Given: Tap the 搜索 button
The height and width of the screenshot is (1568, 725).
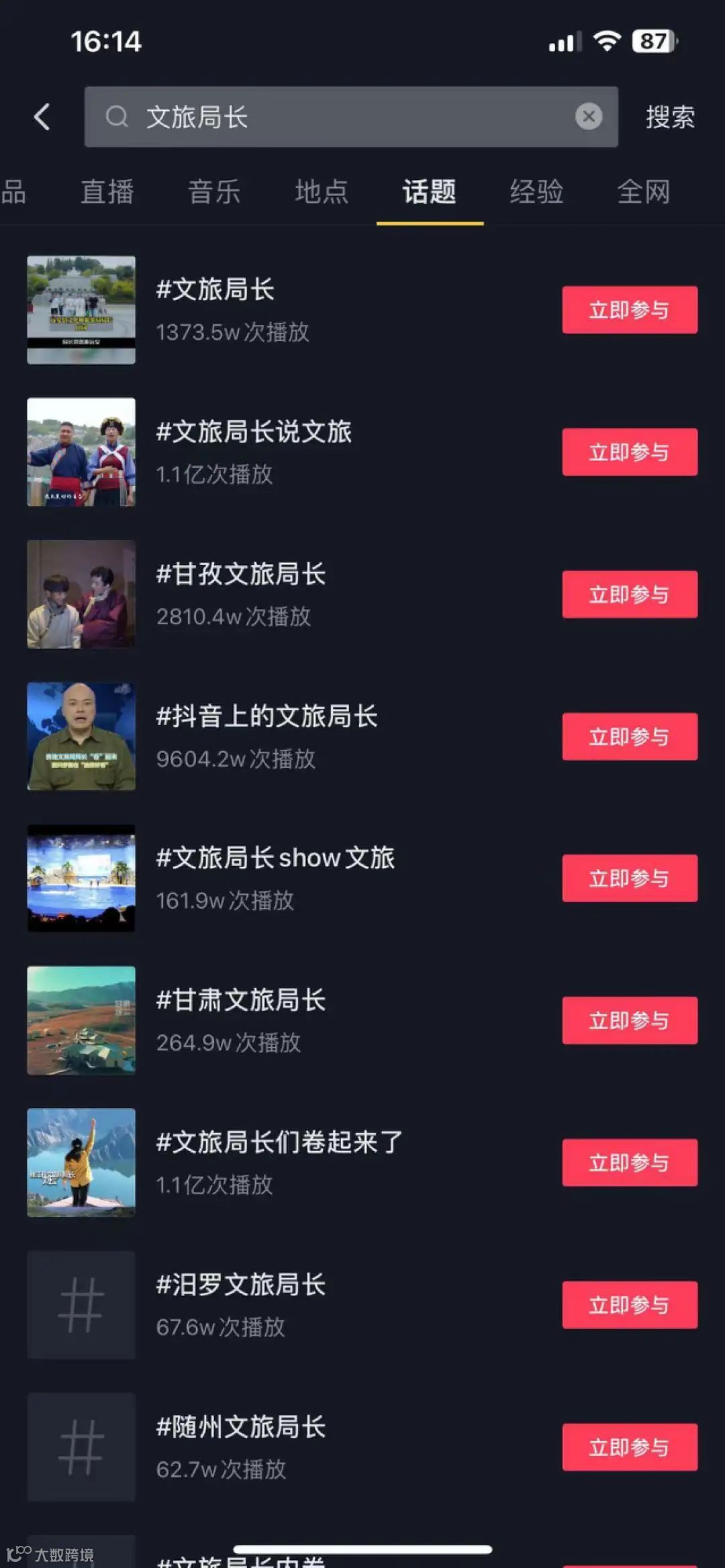Looking at the screenshot, I should pyautogui.click(x=669, y=117).
